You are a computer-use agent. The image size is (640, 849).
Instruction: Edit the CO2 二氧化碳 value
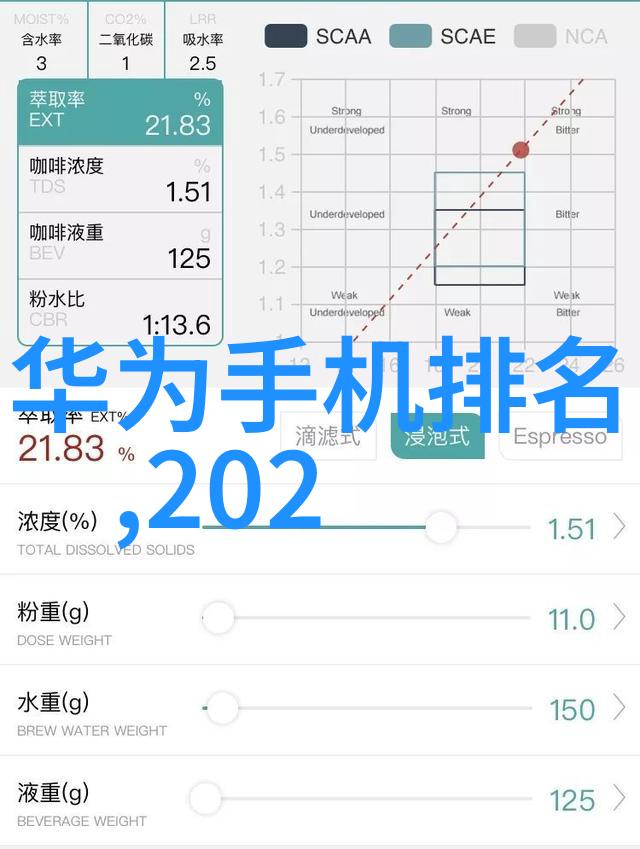pos(126,63)
